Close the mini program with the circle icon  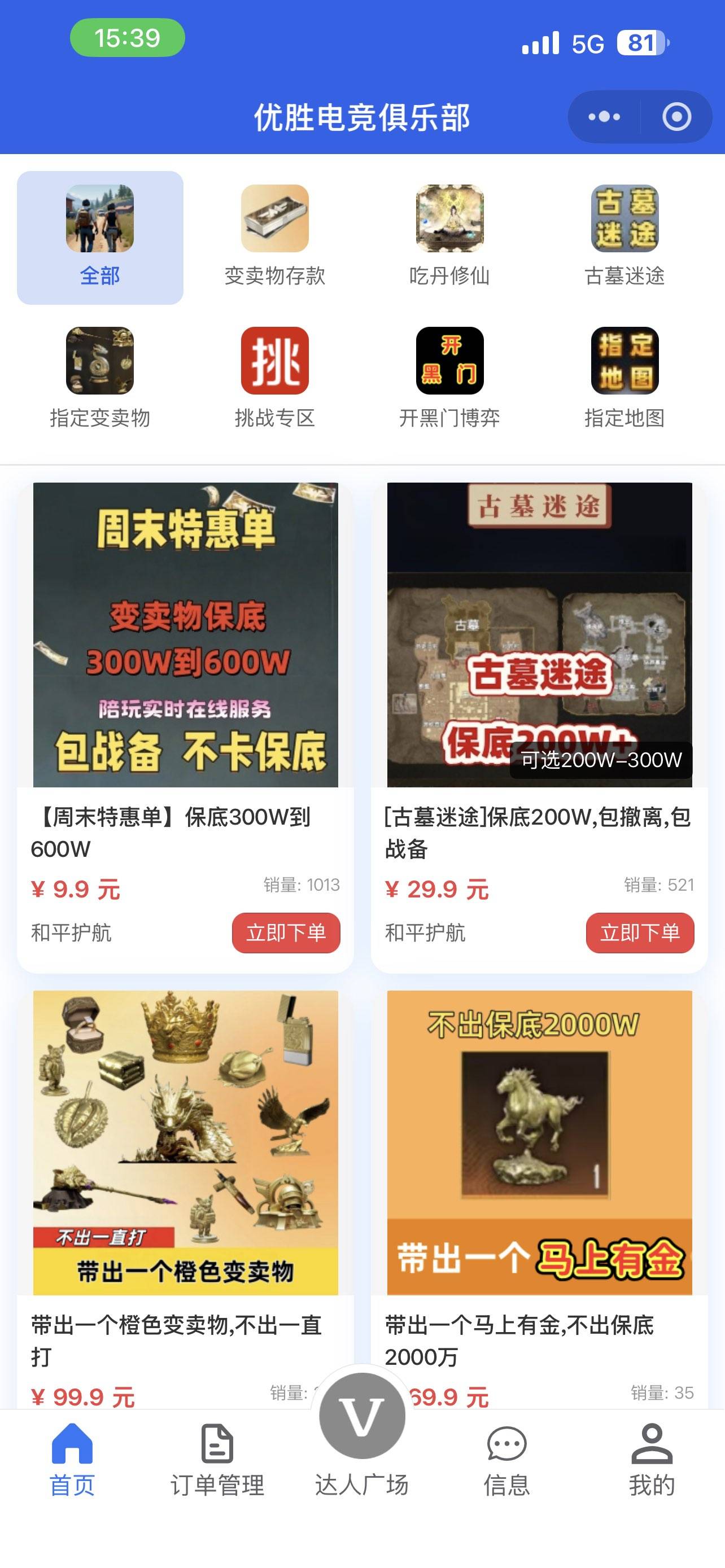[676, 117]
